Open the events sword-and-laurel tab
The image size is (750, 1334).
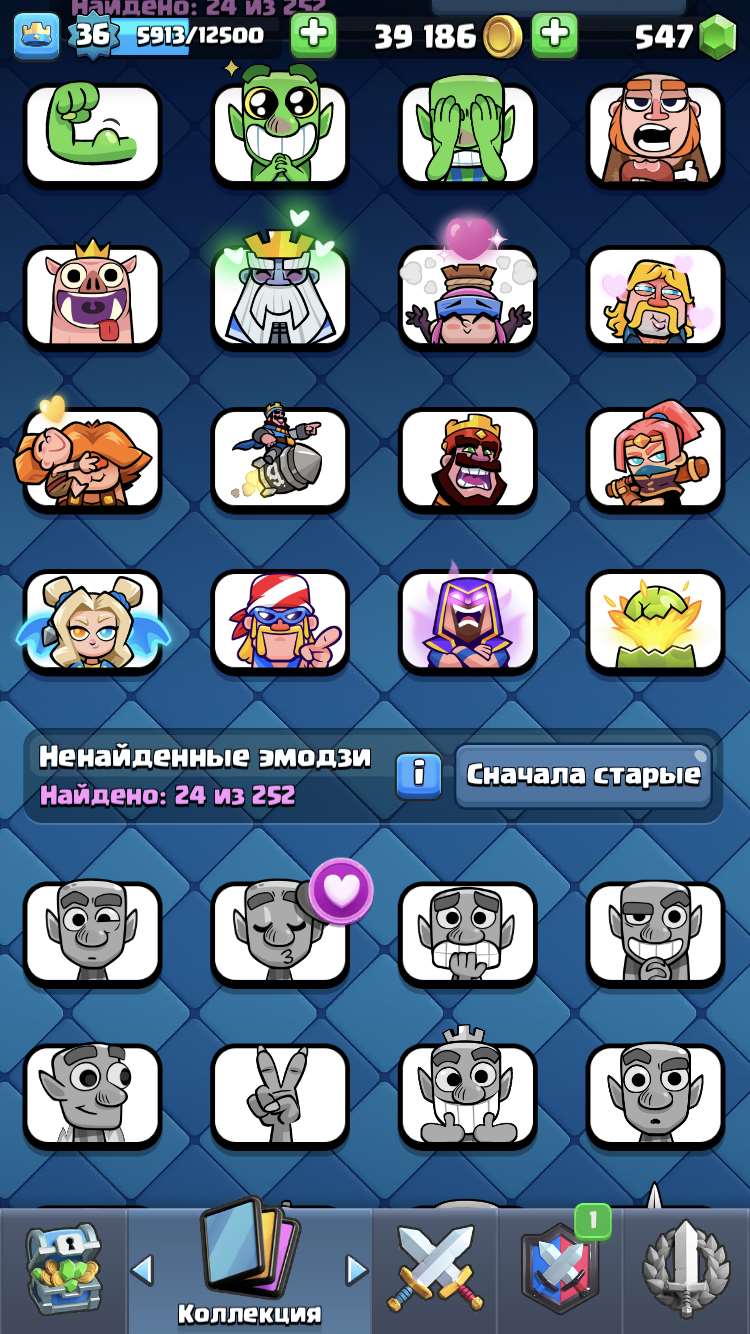[x=686, y=1270]
